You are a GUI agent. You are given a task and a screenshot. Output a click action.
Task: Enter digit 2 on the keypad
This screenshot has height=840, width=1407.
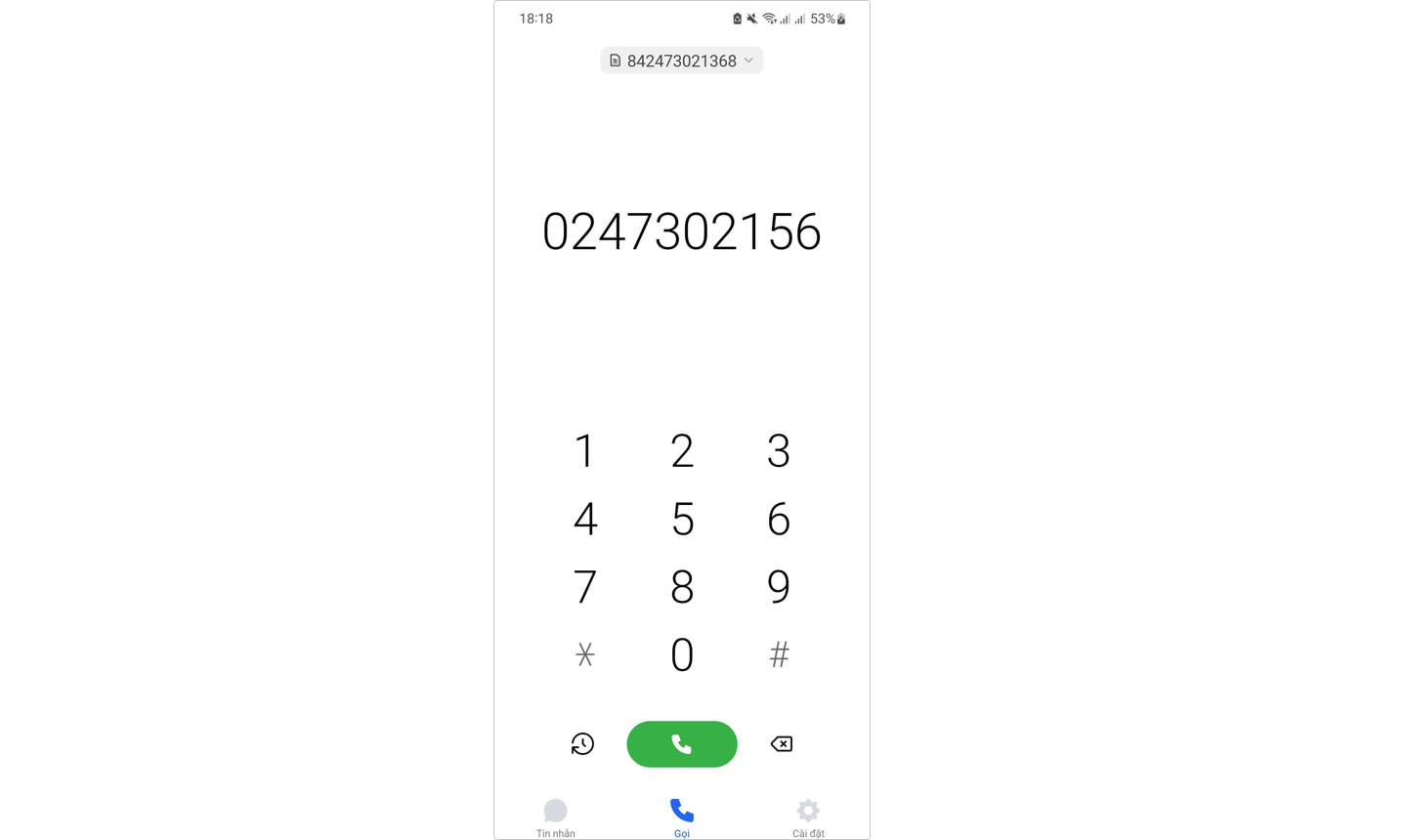[x=682, y=451]
